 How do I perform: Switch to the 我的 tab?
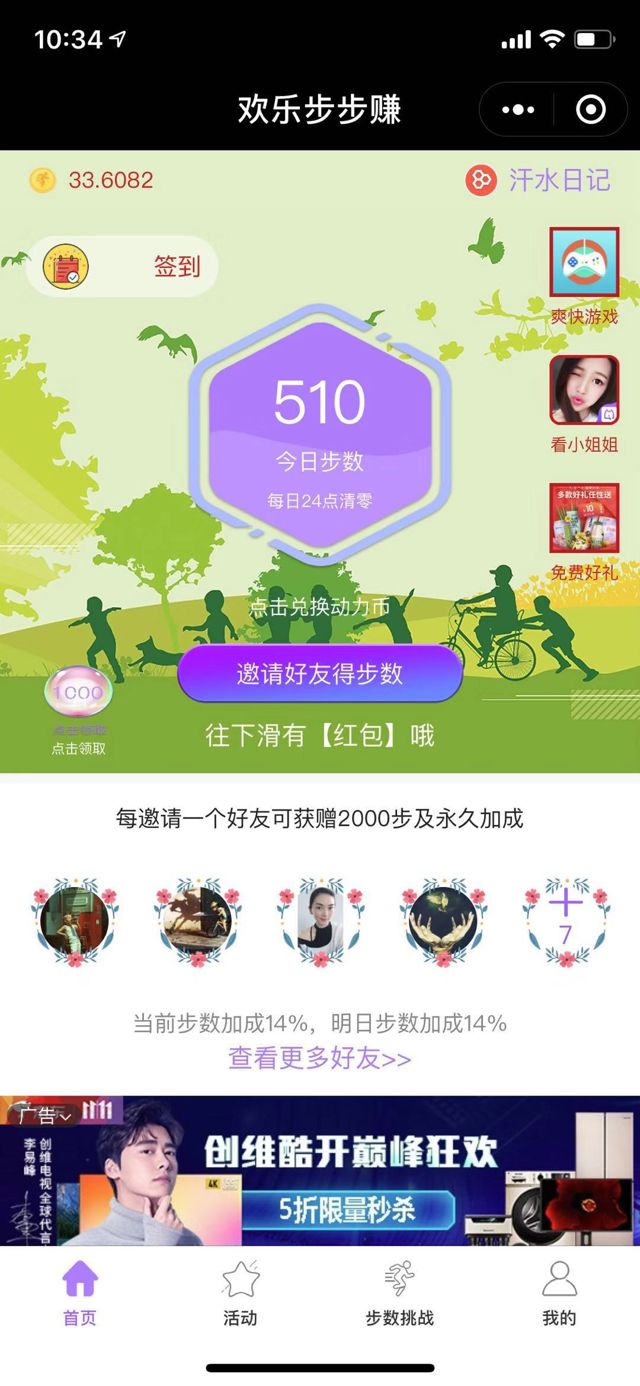[x=559, y=1291]
